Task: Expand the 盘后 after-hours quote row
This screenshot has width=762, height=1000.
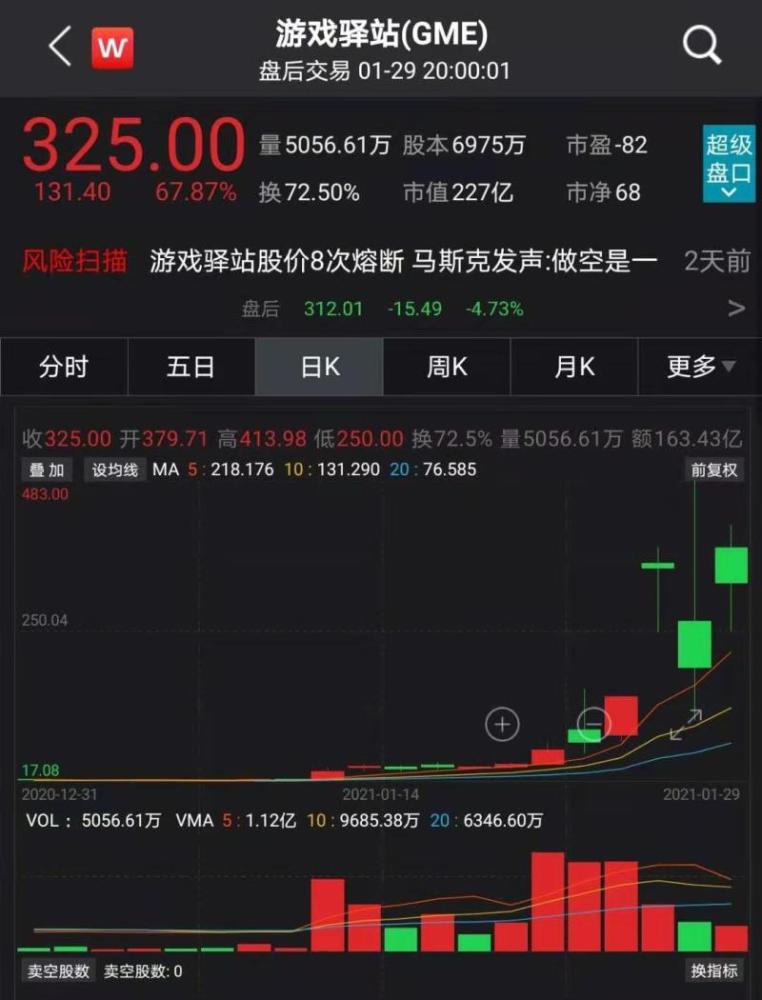Action: (x=736, y=308)
